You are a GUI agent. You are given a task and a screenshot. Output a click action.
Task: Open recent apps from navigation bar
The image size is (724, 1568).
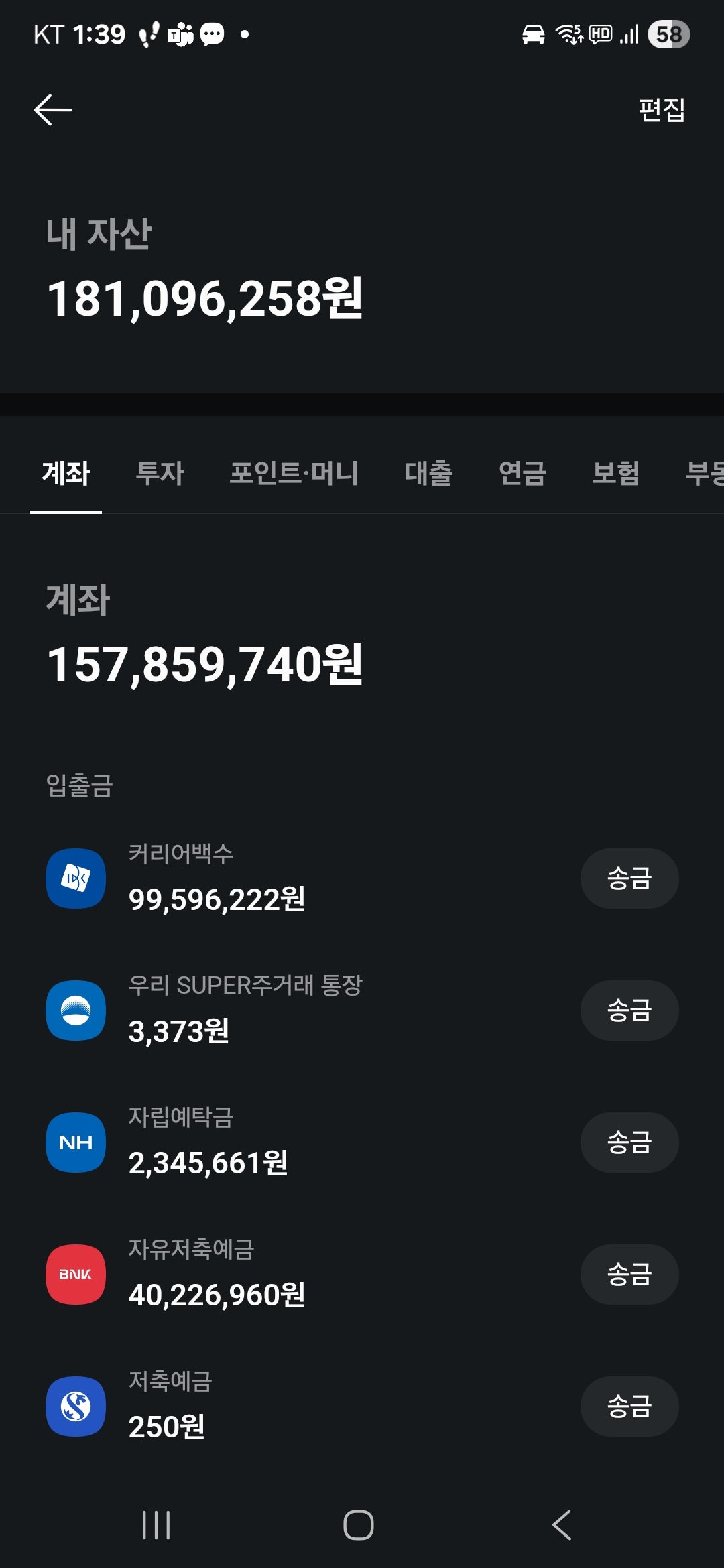pyautogui.click(x=156, y=1525)
